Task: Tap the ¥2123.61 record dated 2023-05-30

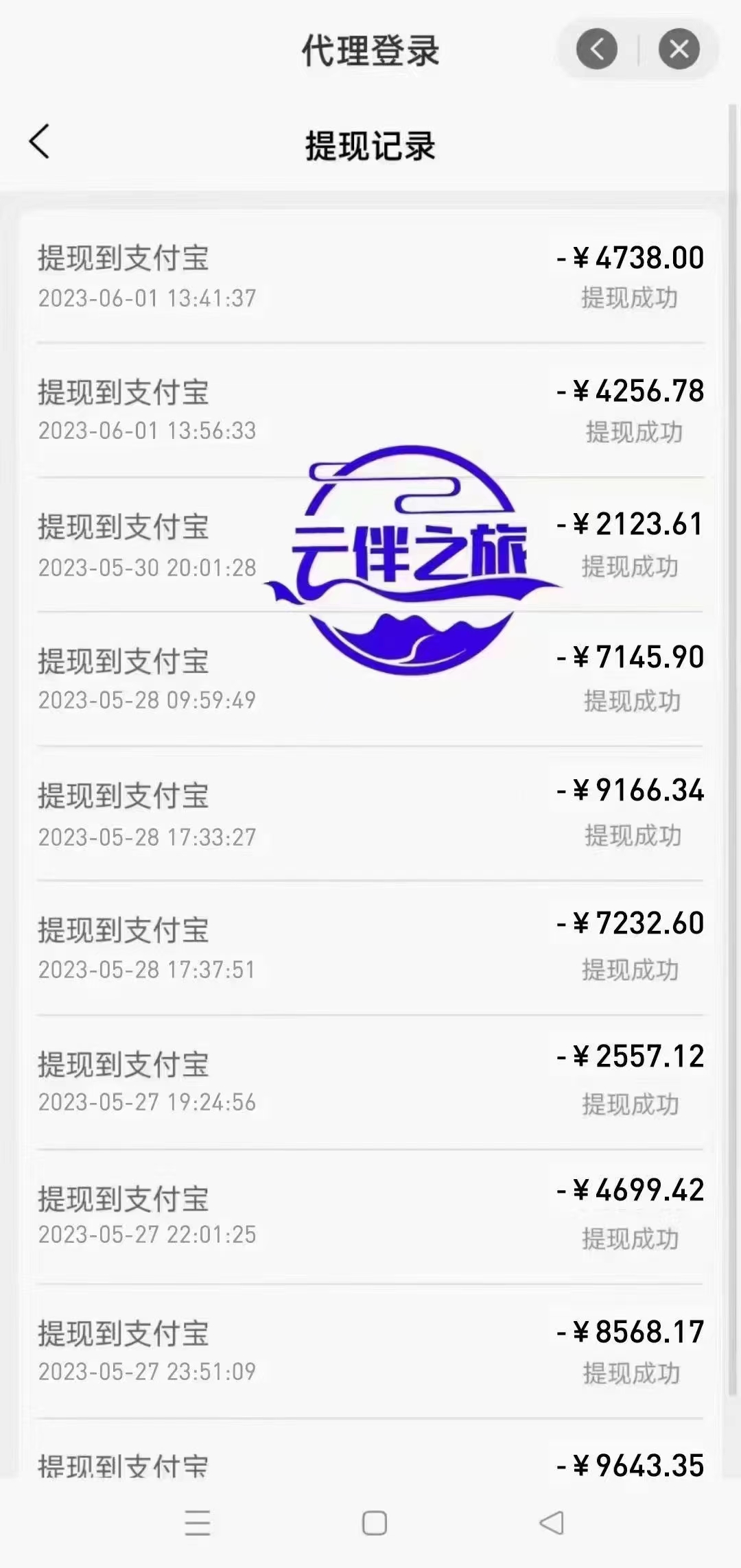Action: click(x=370, y=545)
